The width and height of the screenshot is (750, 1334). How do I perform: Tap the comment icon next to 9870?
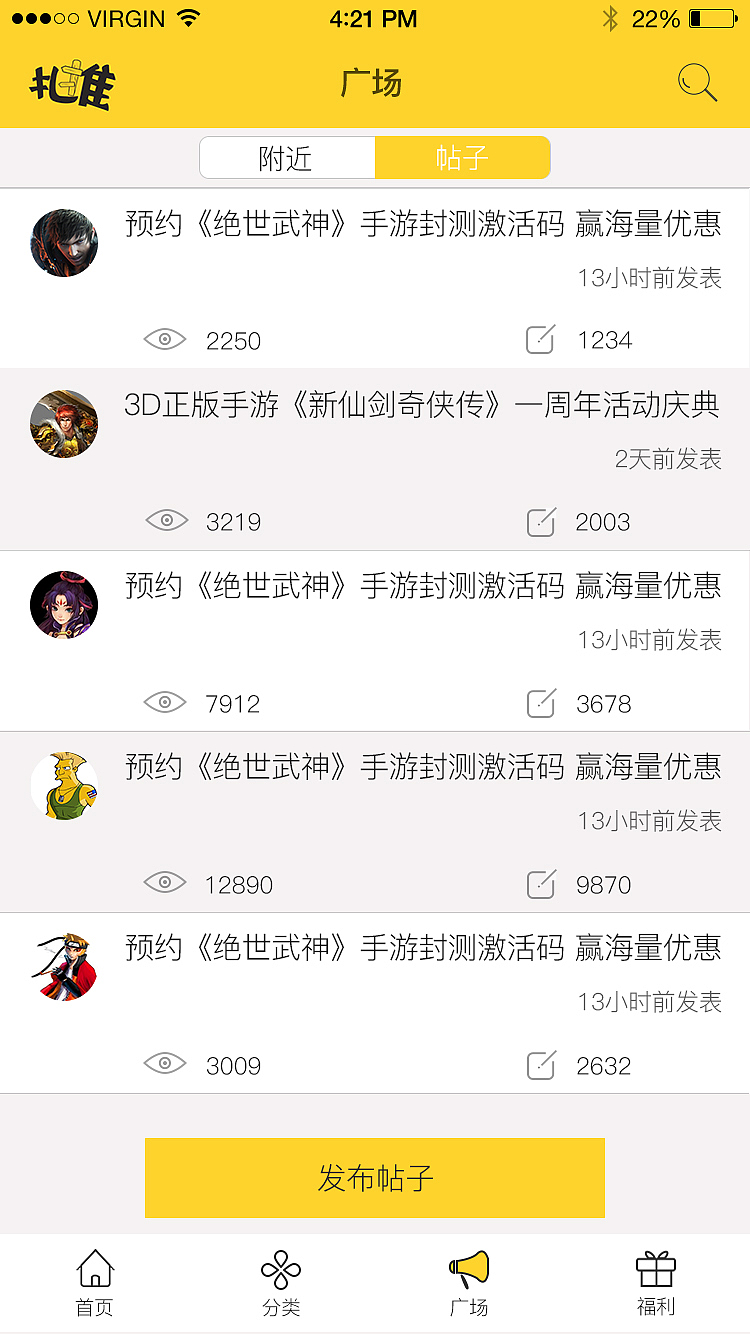[540, 882]
